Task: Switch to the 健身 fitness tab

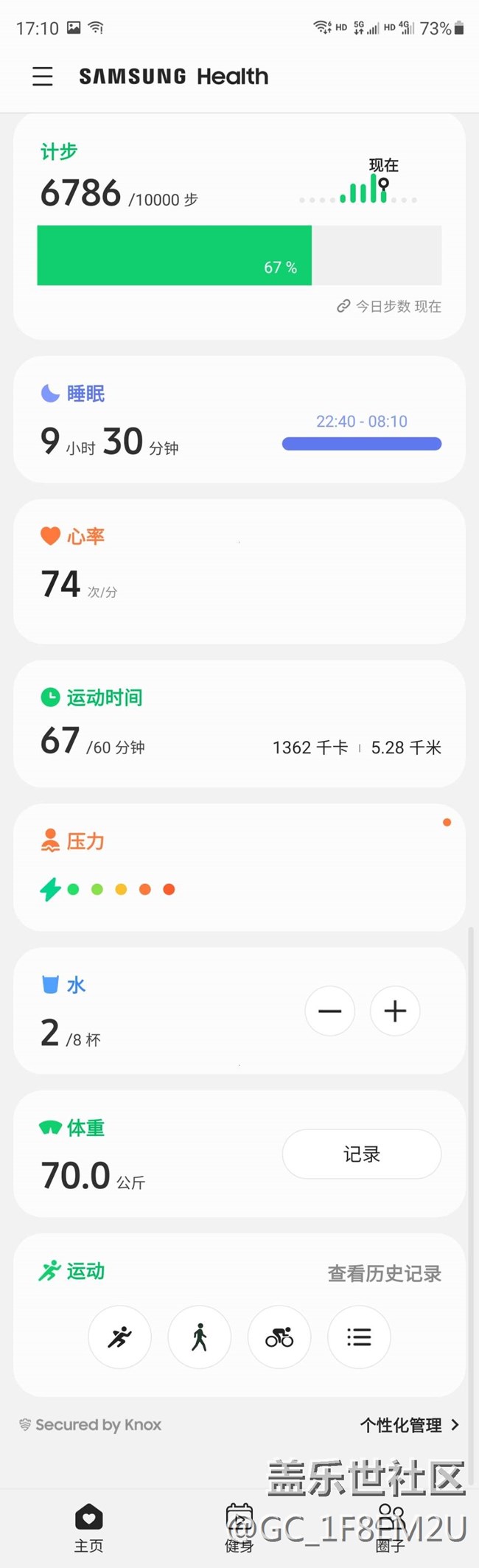Action: 239,1527
